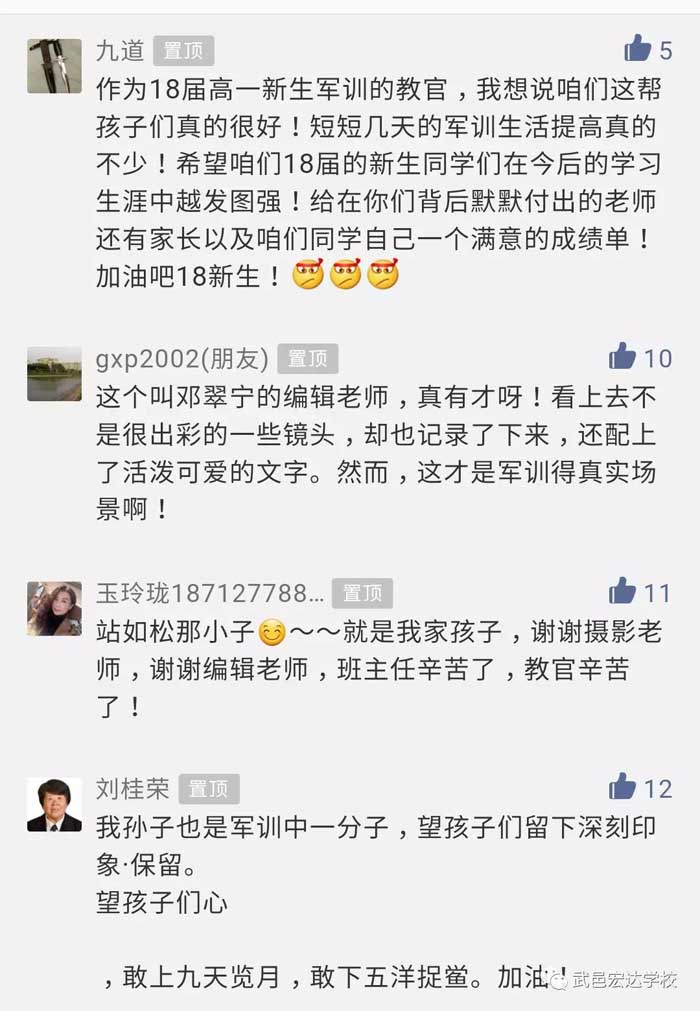Like 刘桂荣's comment
The image size is (700, 1011).
[x=622, y=787]
